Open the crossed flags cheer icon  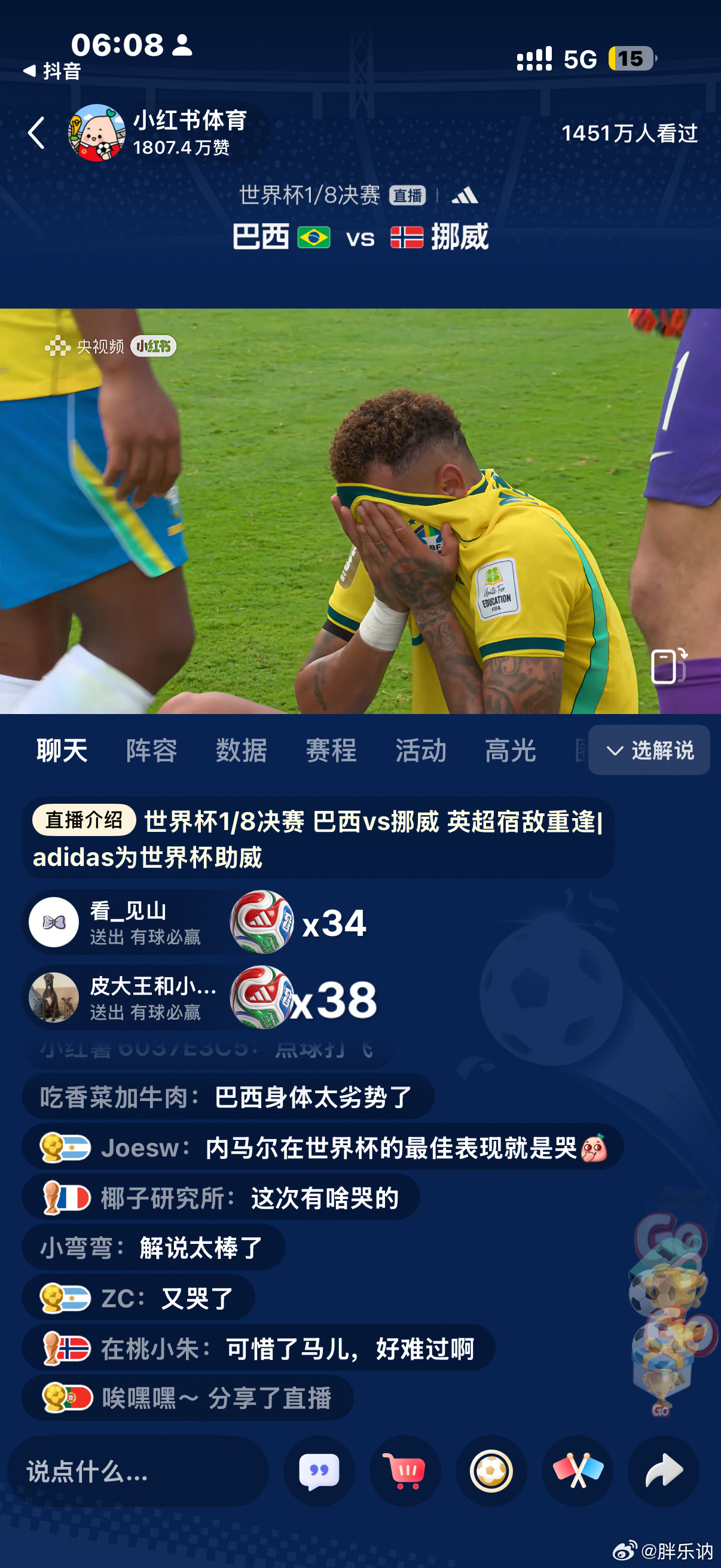click(578, 1471)
